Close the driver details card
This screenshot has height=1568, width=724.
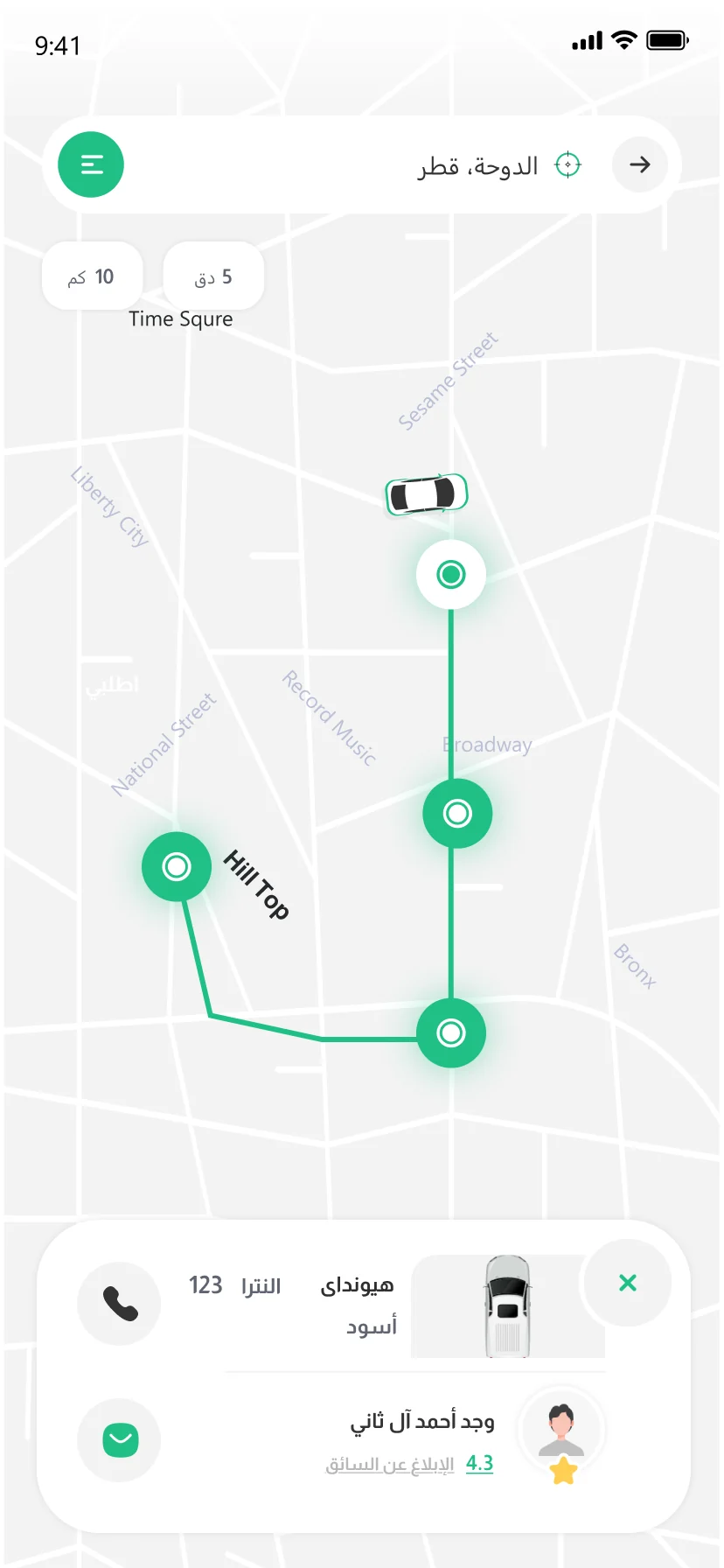(x=627, y=1283)
